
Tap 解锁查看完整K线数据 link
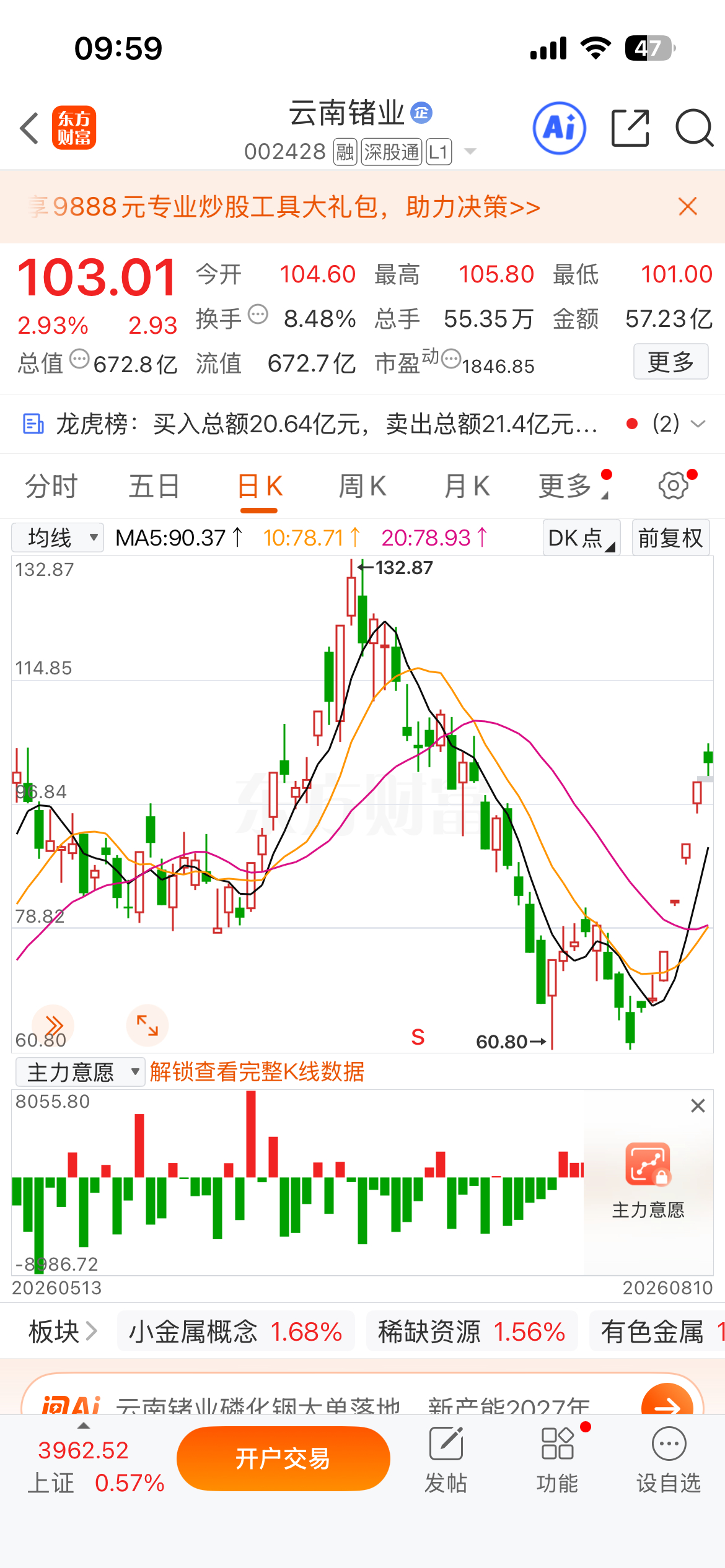[257, 1072]
